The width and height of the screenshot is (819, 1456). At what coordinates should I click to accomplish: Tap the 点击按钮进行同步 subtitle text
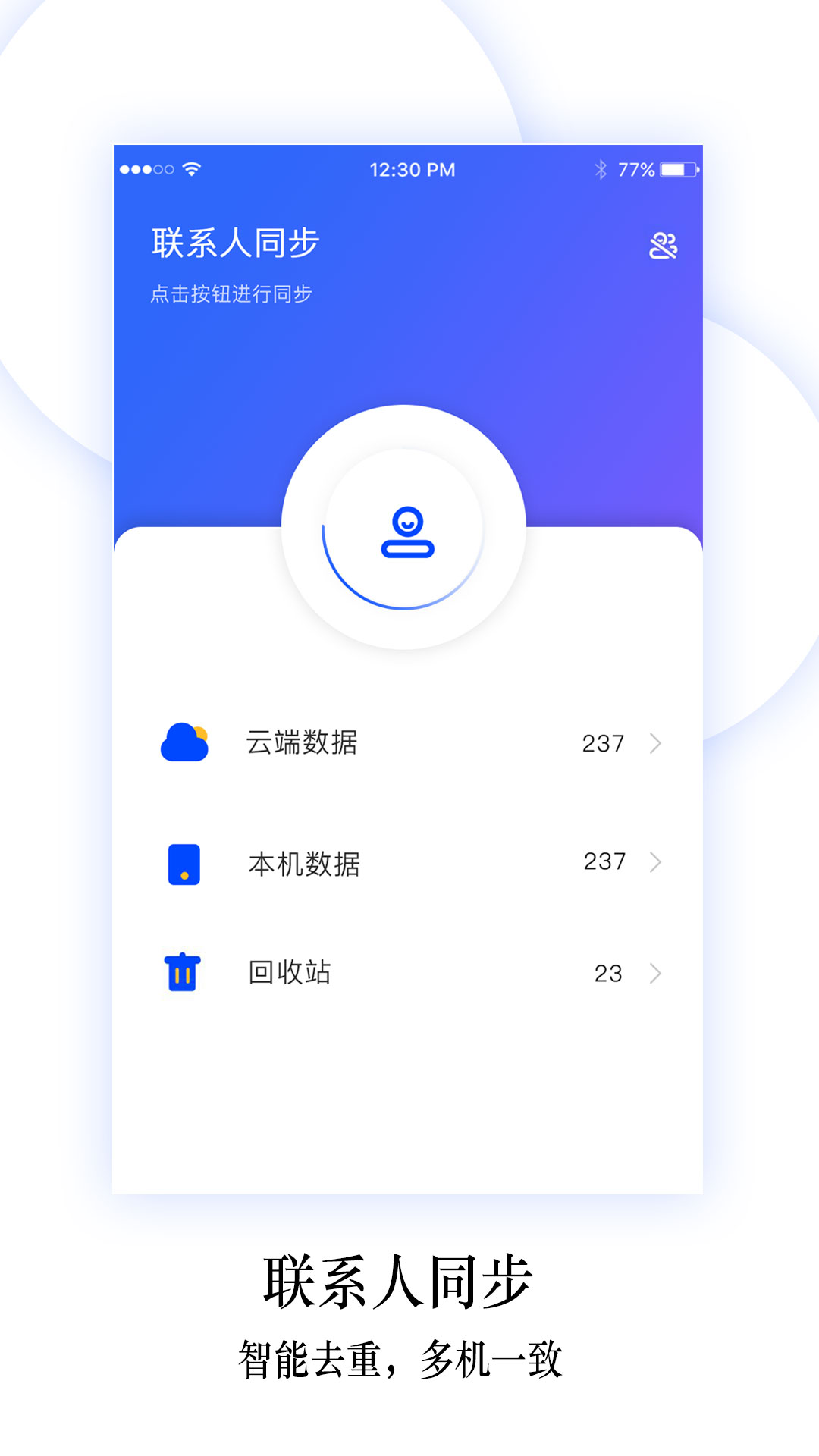point(235,292)
